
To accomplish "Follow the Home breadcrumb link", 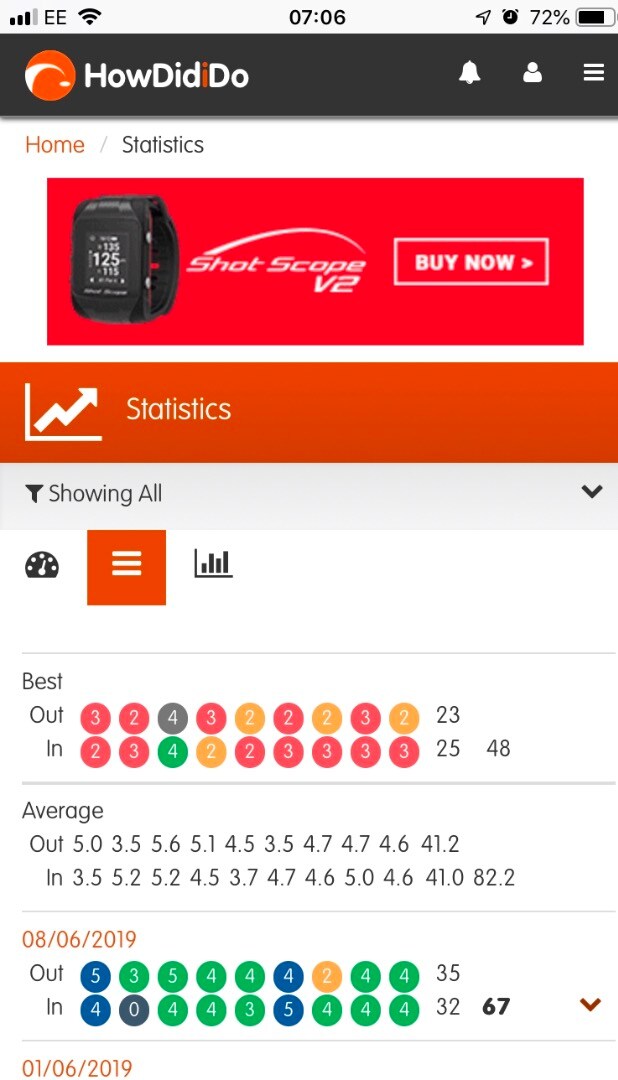I will point(54,145).
